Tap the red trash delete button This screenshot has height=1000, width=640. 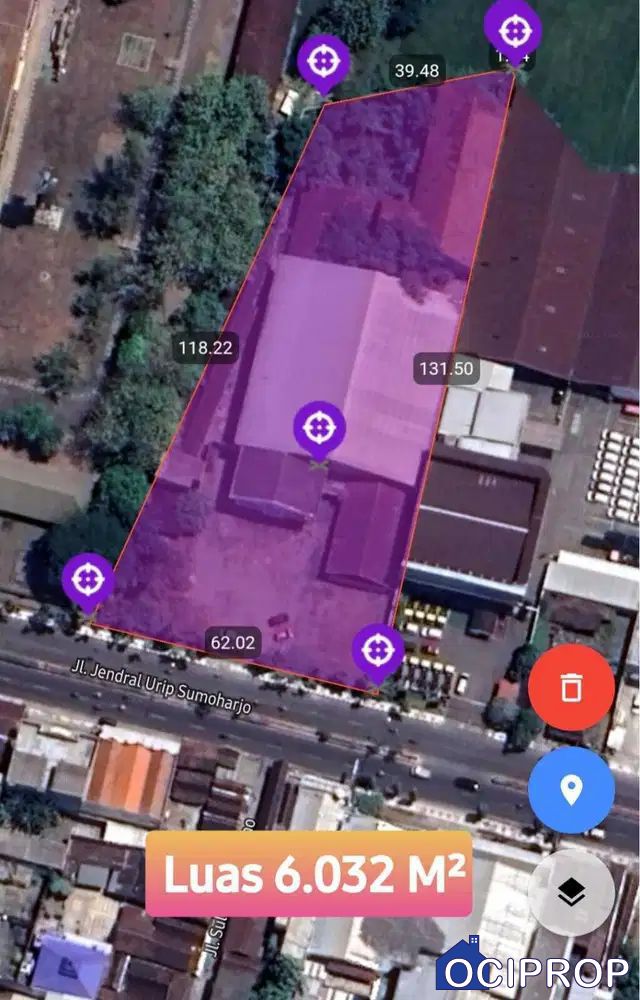[571, 687]
